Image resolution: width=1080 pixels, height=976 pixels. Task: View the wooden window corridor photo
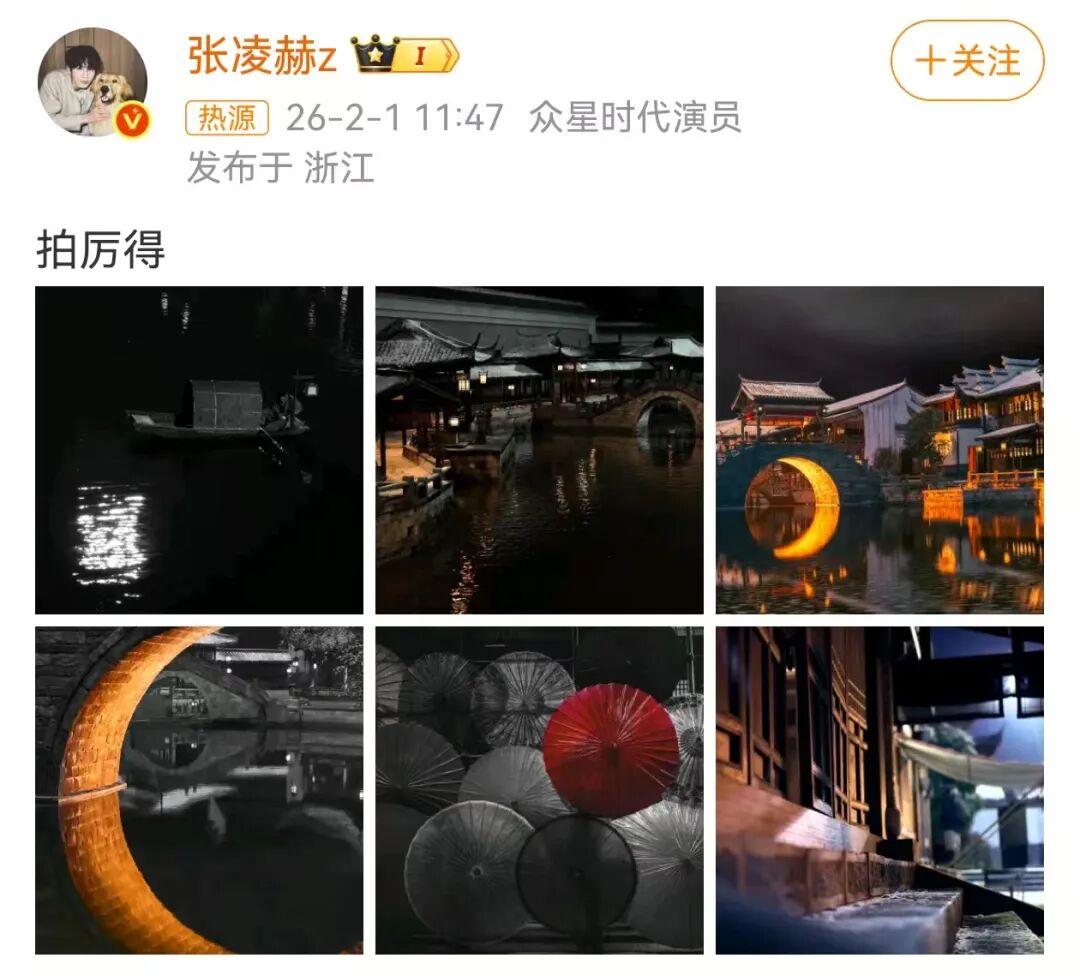point(879,790)
